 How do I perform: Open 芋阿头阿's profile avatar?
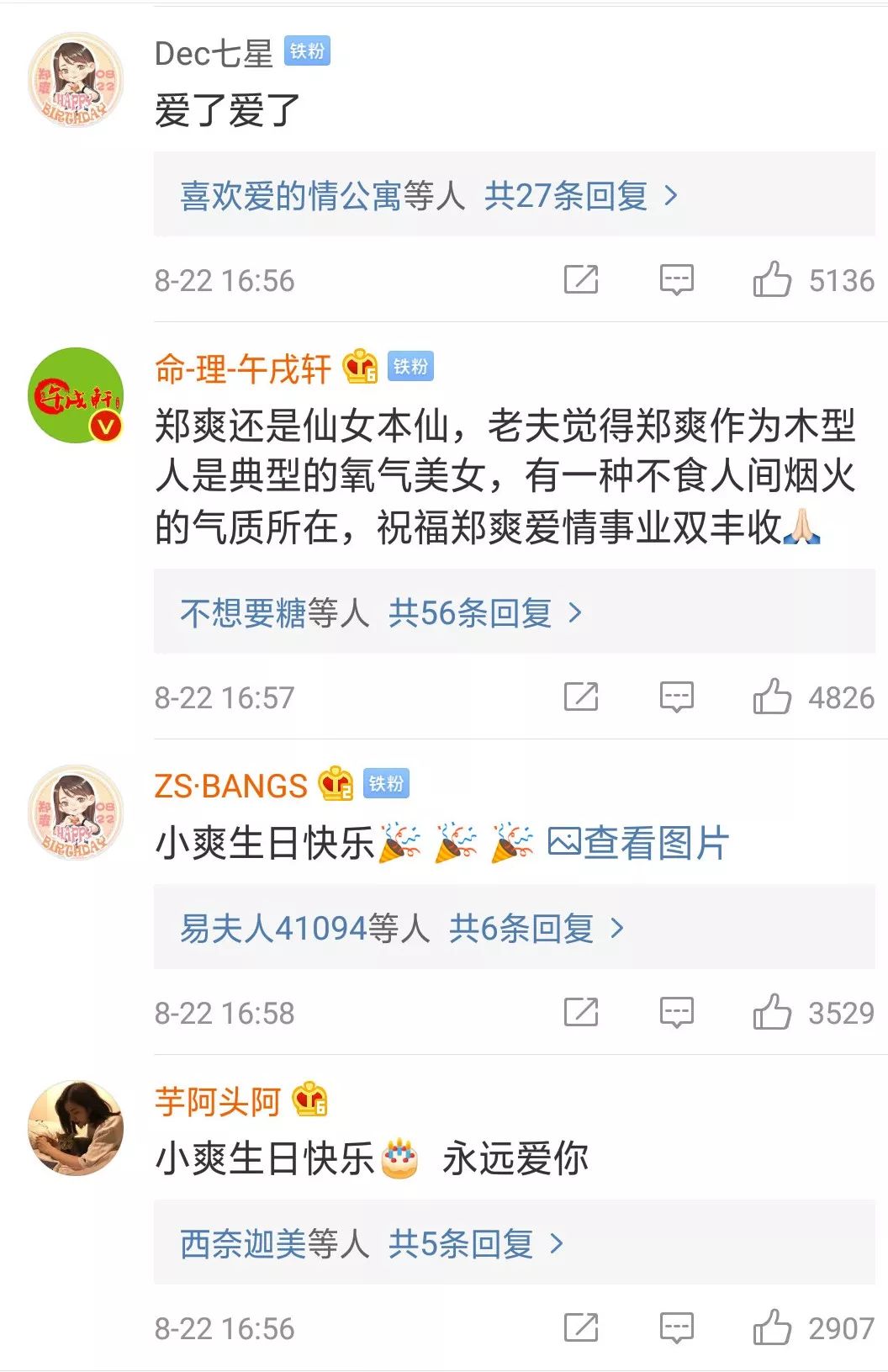click(76, 1128)
